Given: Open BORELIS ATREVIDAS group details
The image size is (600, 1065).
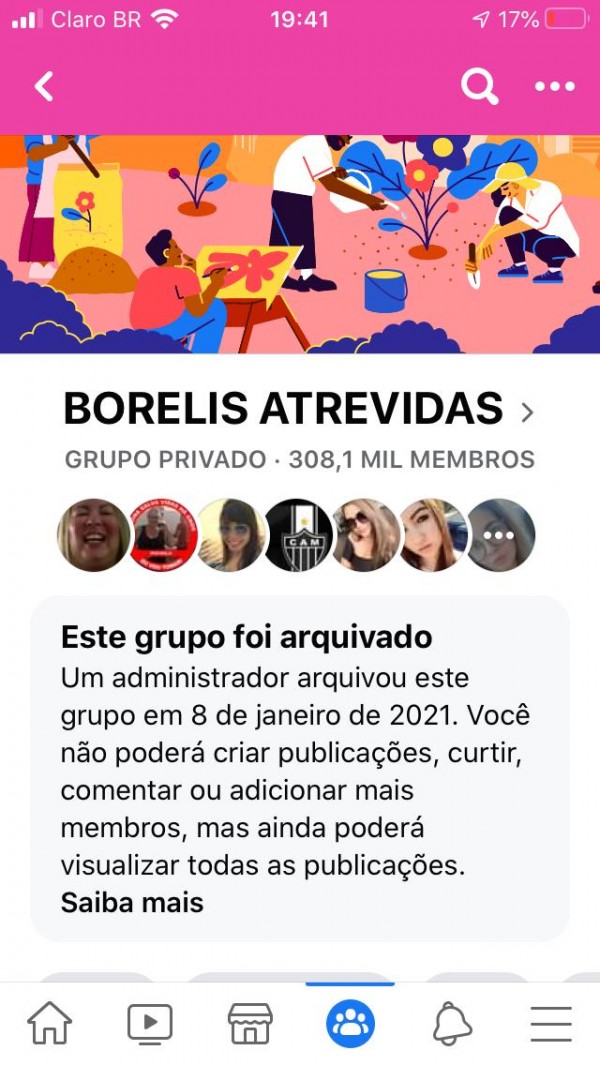Looking at the screenshot, I should click(x=298, y=410).
